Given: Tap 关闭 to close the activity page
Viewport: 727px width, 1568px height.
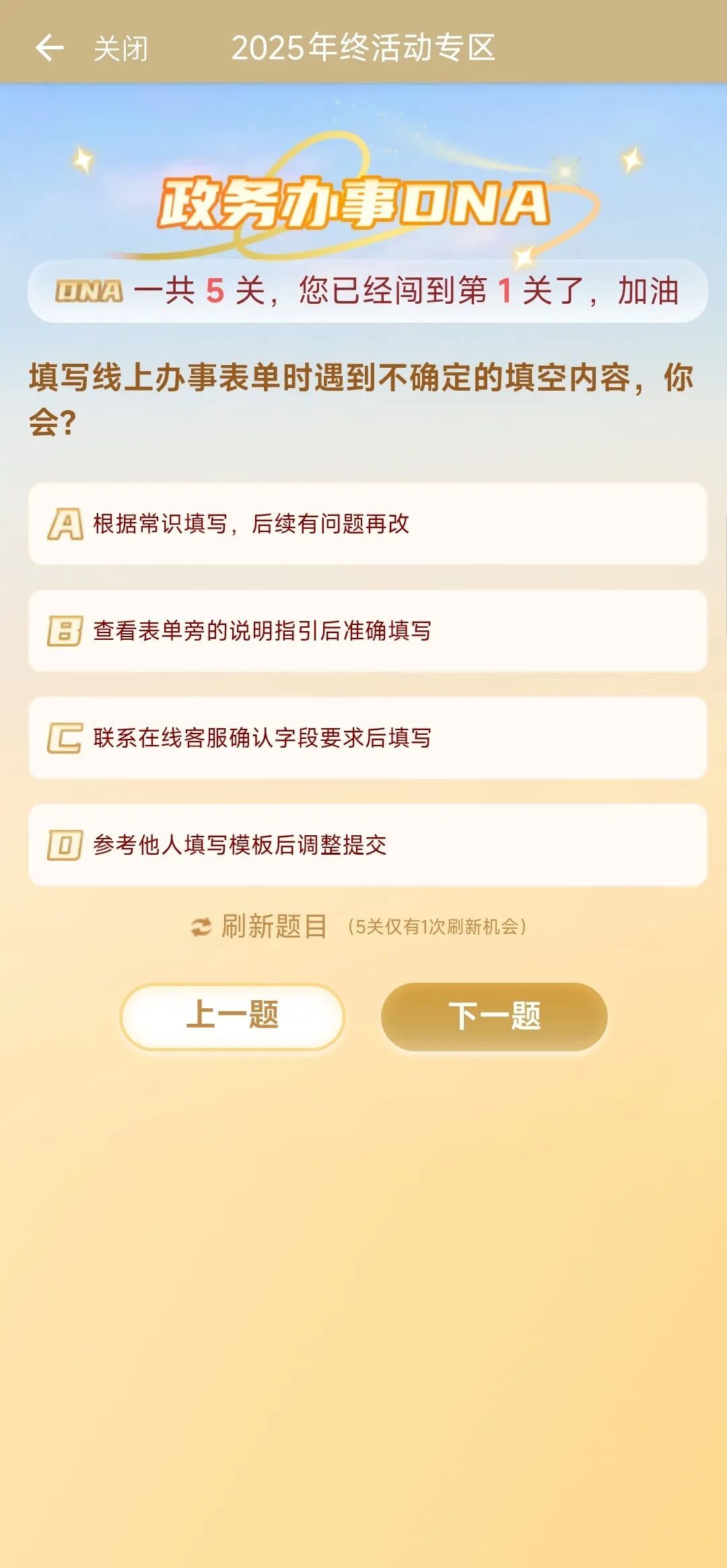Looking at the screenshot, I should click(x=120, y=48).
